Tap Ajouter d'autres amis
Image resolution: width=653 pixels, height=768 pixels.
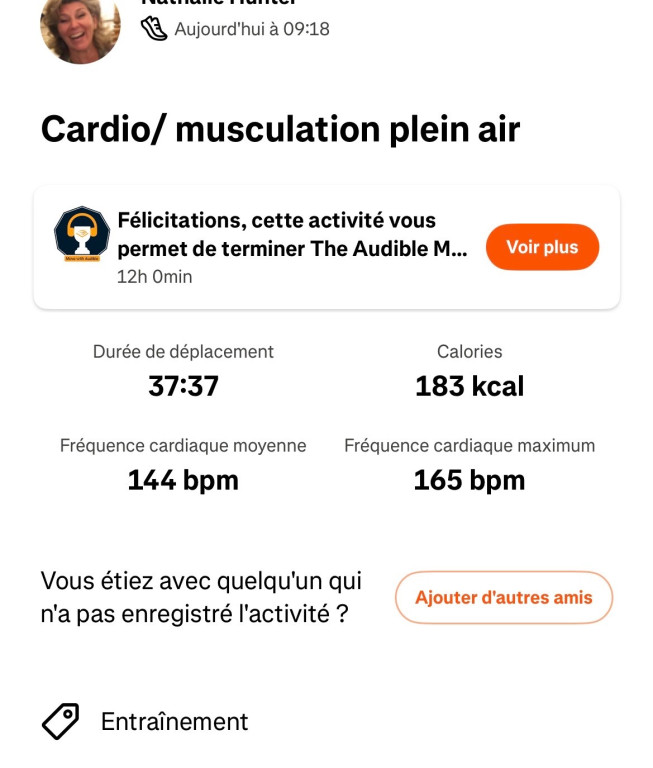point(503,598)
